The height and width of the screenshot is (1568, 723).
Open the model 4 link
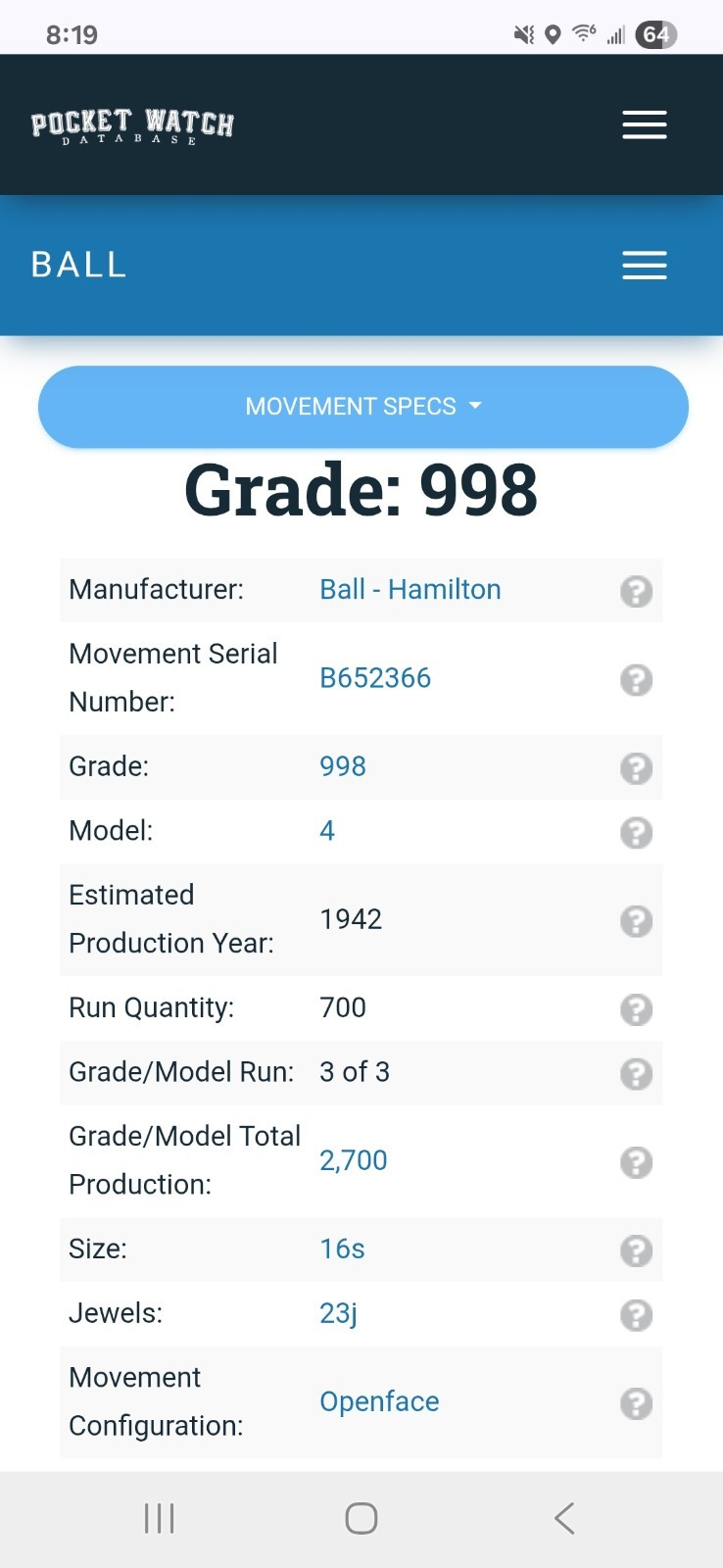coord(327,831)
